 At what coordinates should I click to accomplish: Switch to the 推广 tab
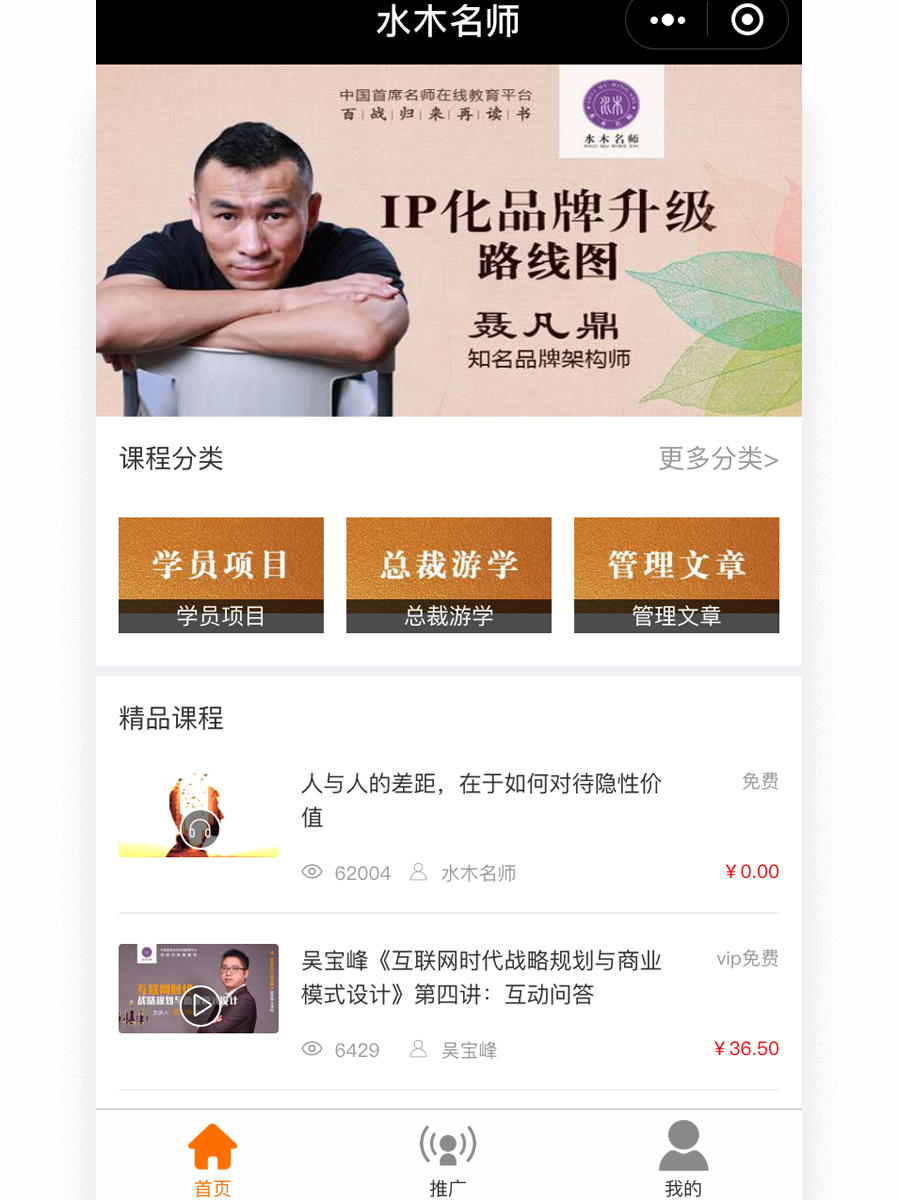point(449,1160)
